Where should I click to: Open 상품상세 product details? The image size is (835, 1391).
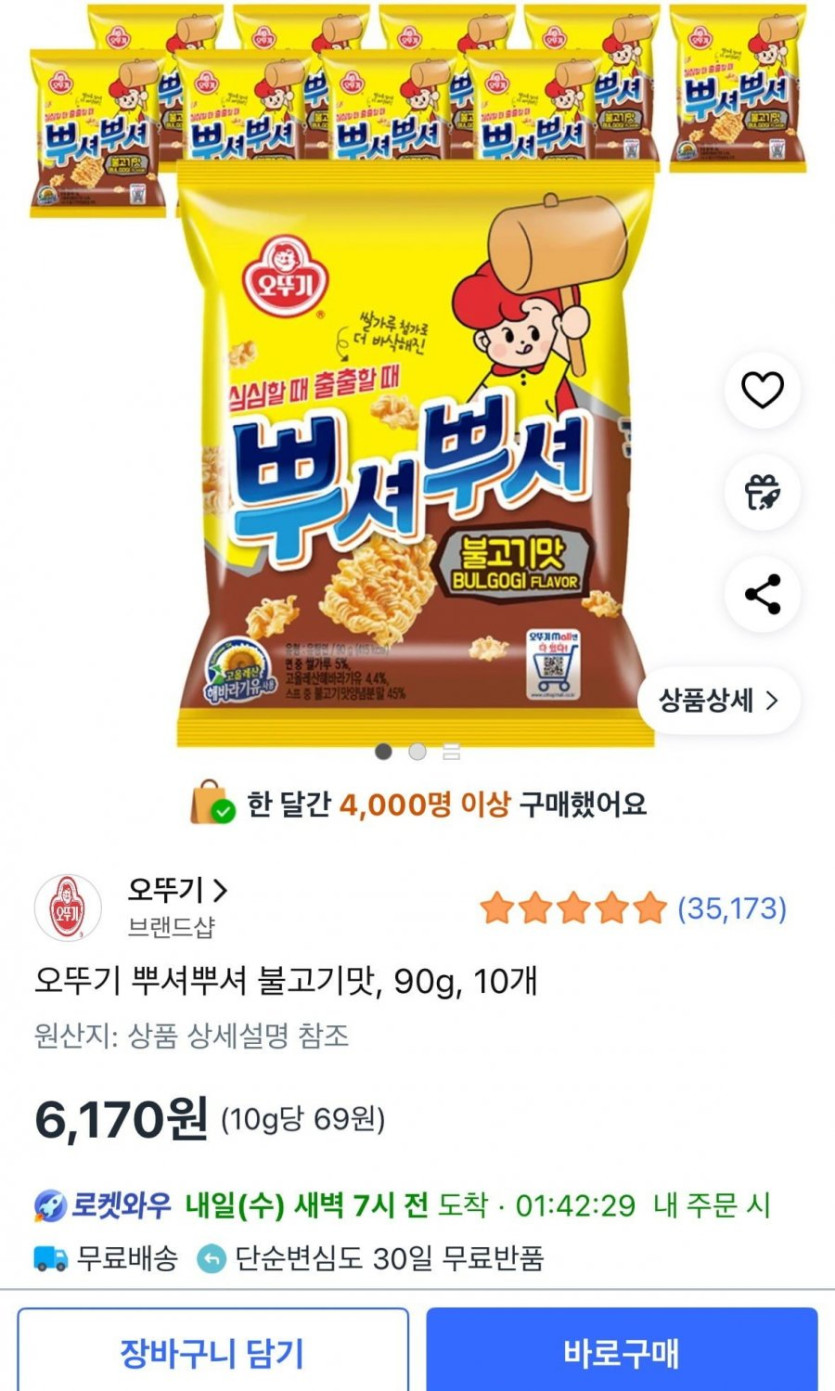click(x=718, y=701)
